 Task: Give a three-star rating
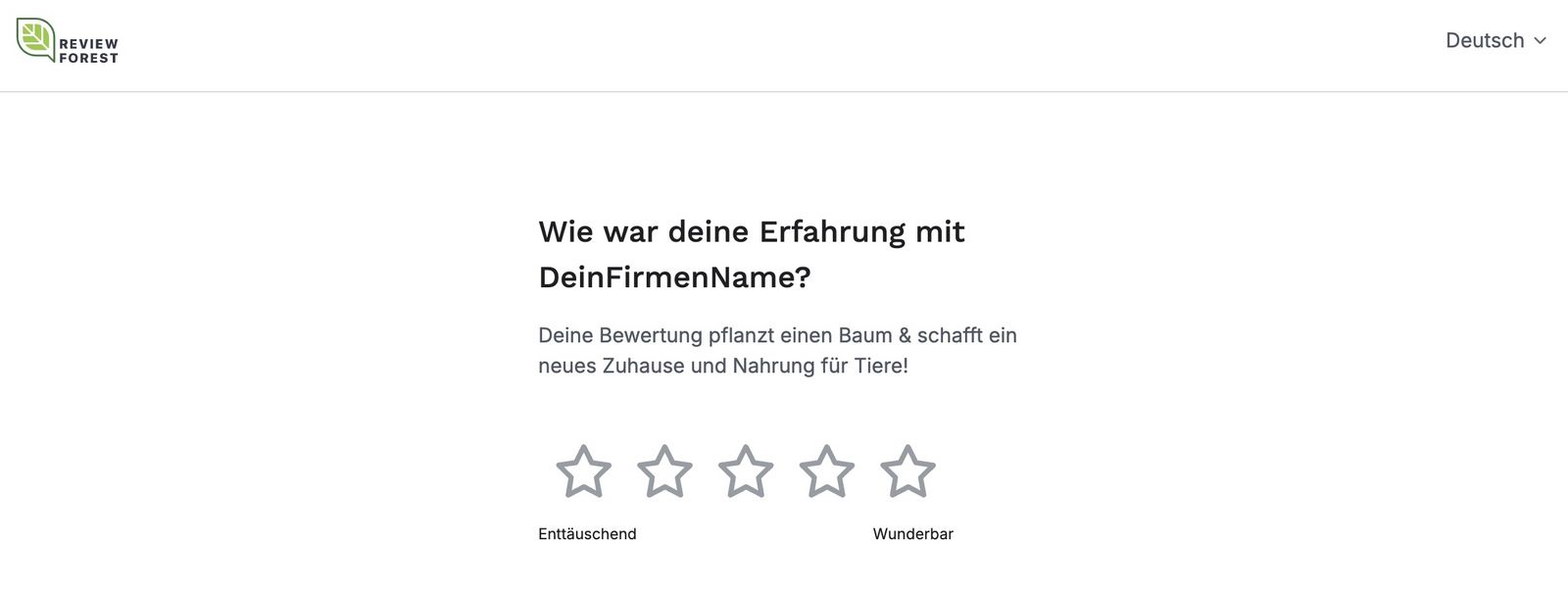[x=746, y=471]
